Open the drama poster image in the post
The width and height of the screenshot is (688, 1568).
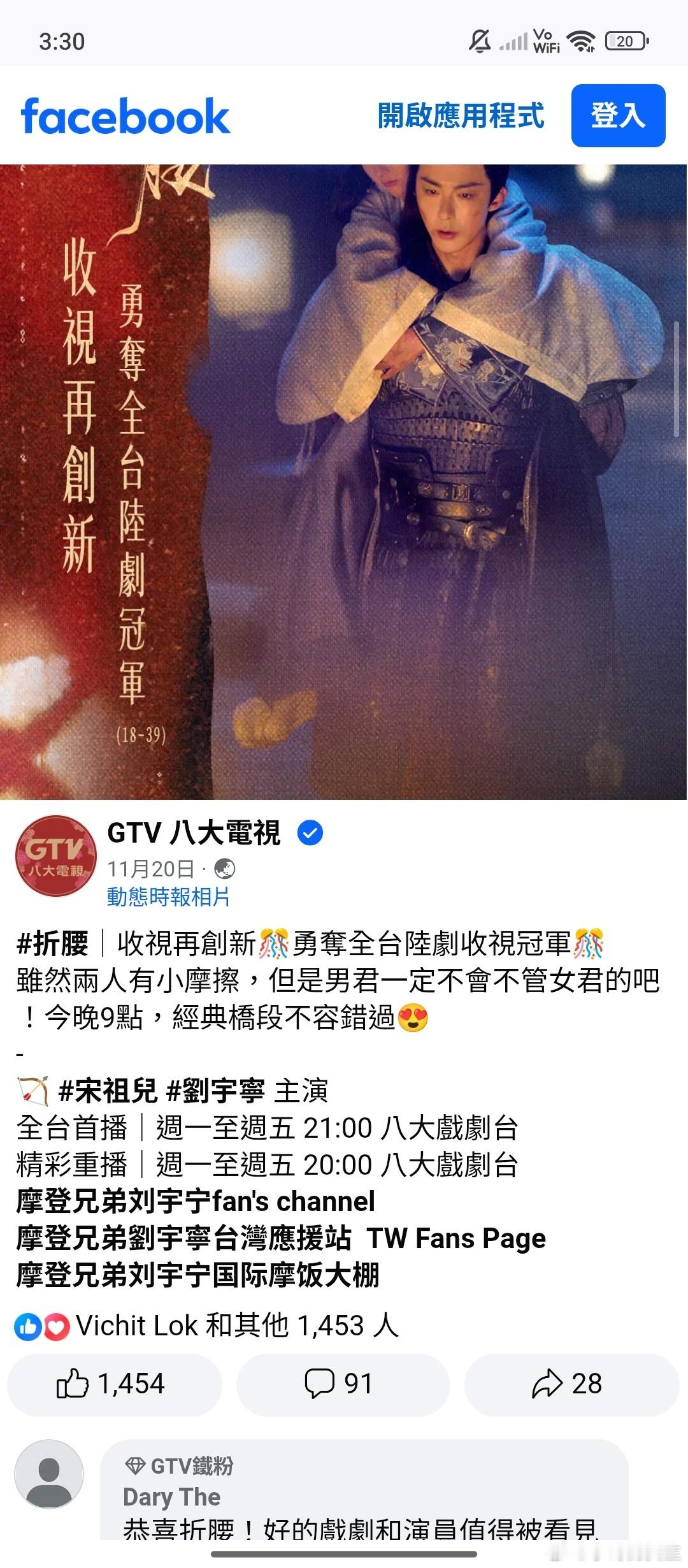[344, 478]
